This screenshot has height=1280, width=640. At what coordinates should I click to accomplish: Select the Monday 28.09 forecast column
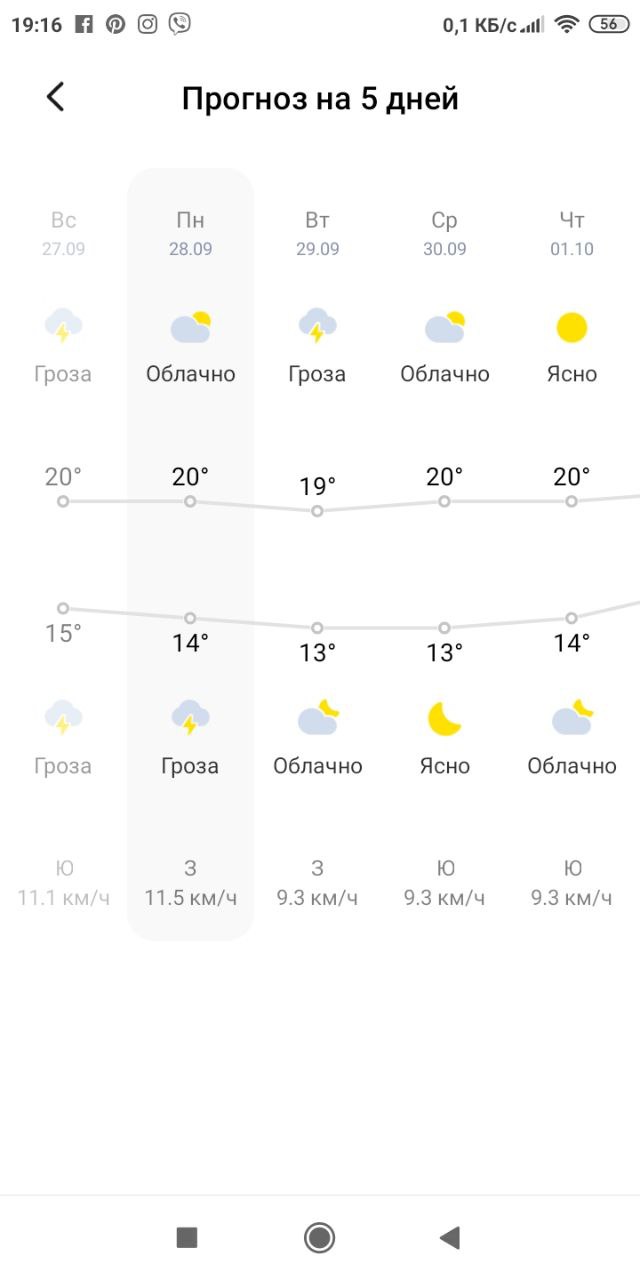click(x=190, y=555)
